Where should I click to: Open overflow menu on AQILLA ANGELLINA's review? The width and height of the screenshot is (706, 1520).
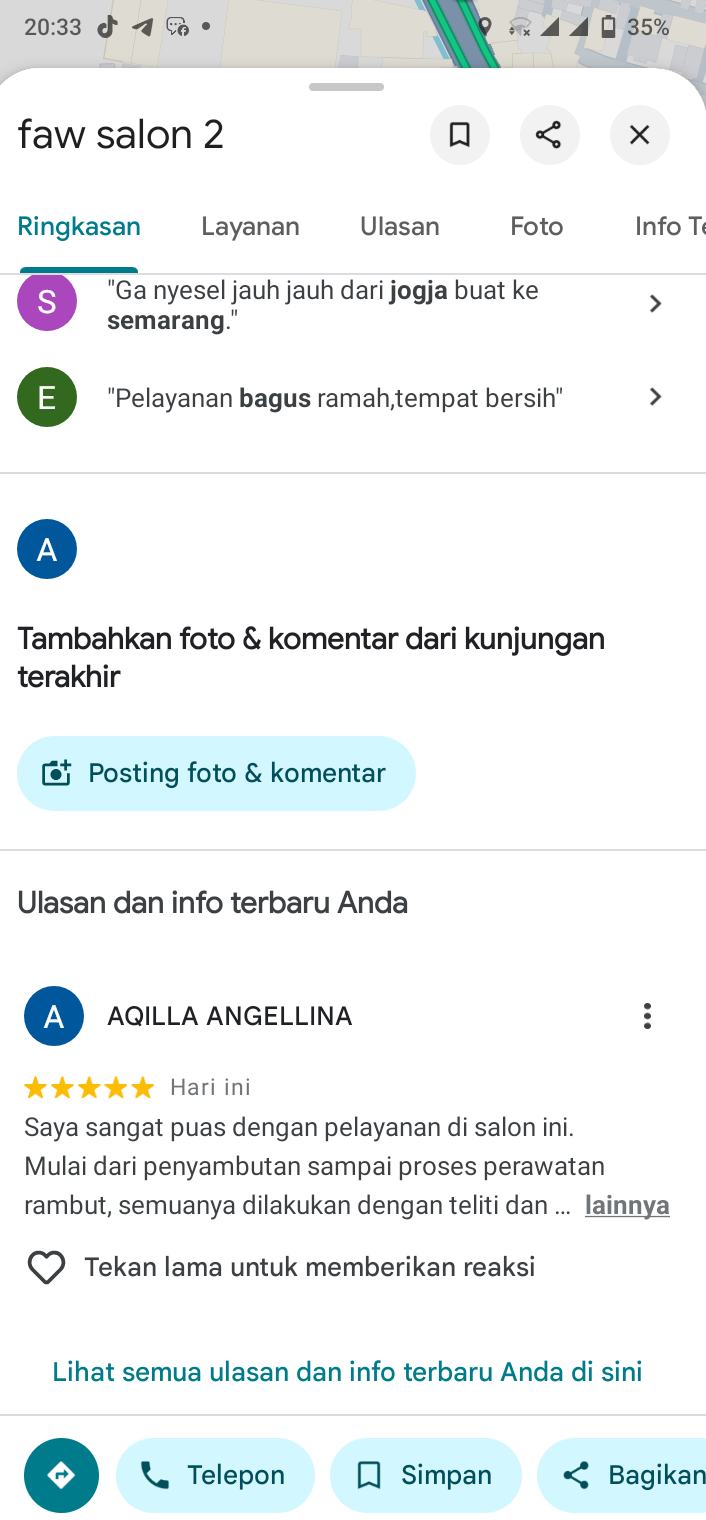(647, 1016)
